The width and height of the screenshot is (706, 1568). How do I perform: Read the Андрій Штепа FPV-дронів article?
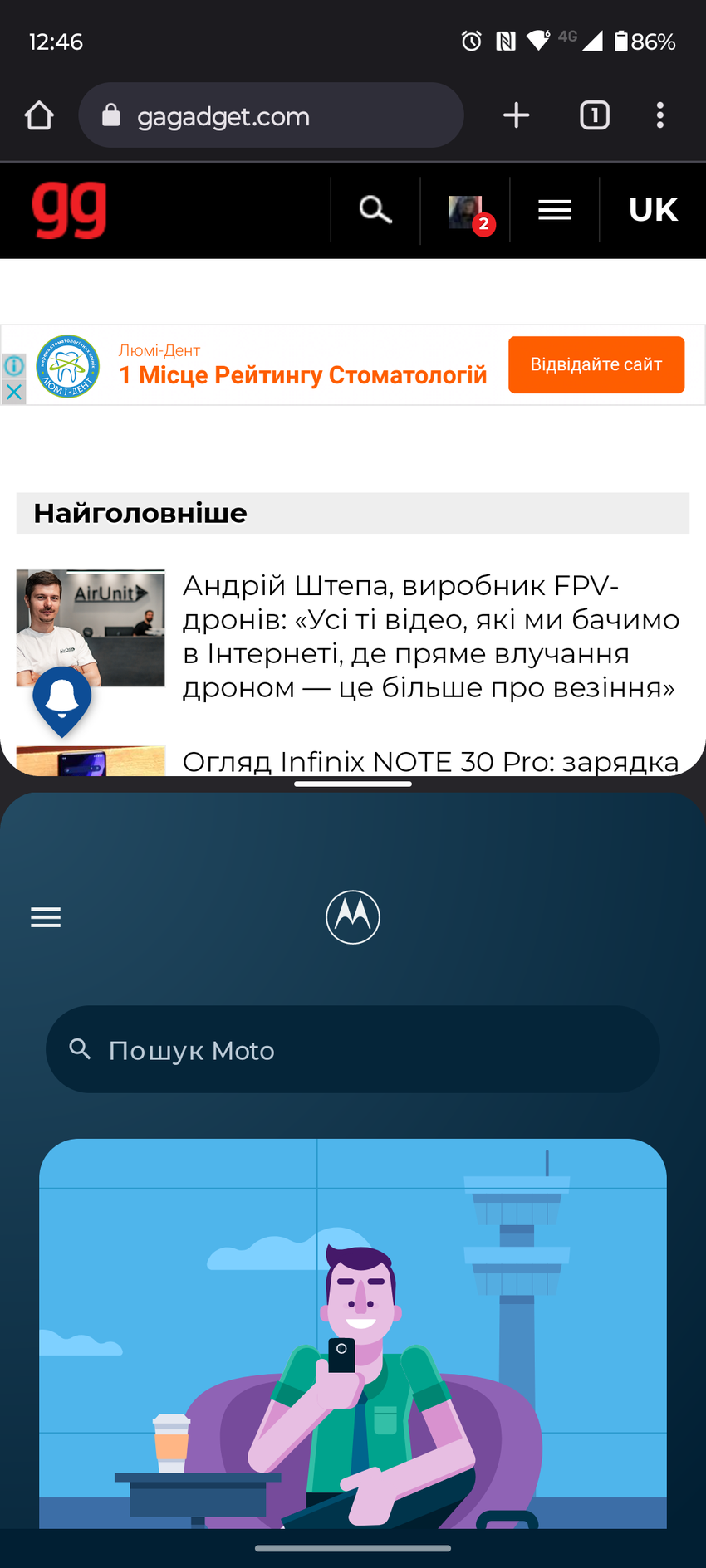click(x=429, y=636)
